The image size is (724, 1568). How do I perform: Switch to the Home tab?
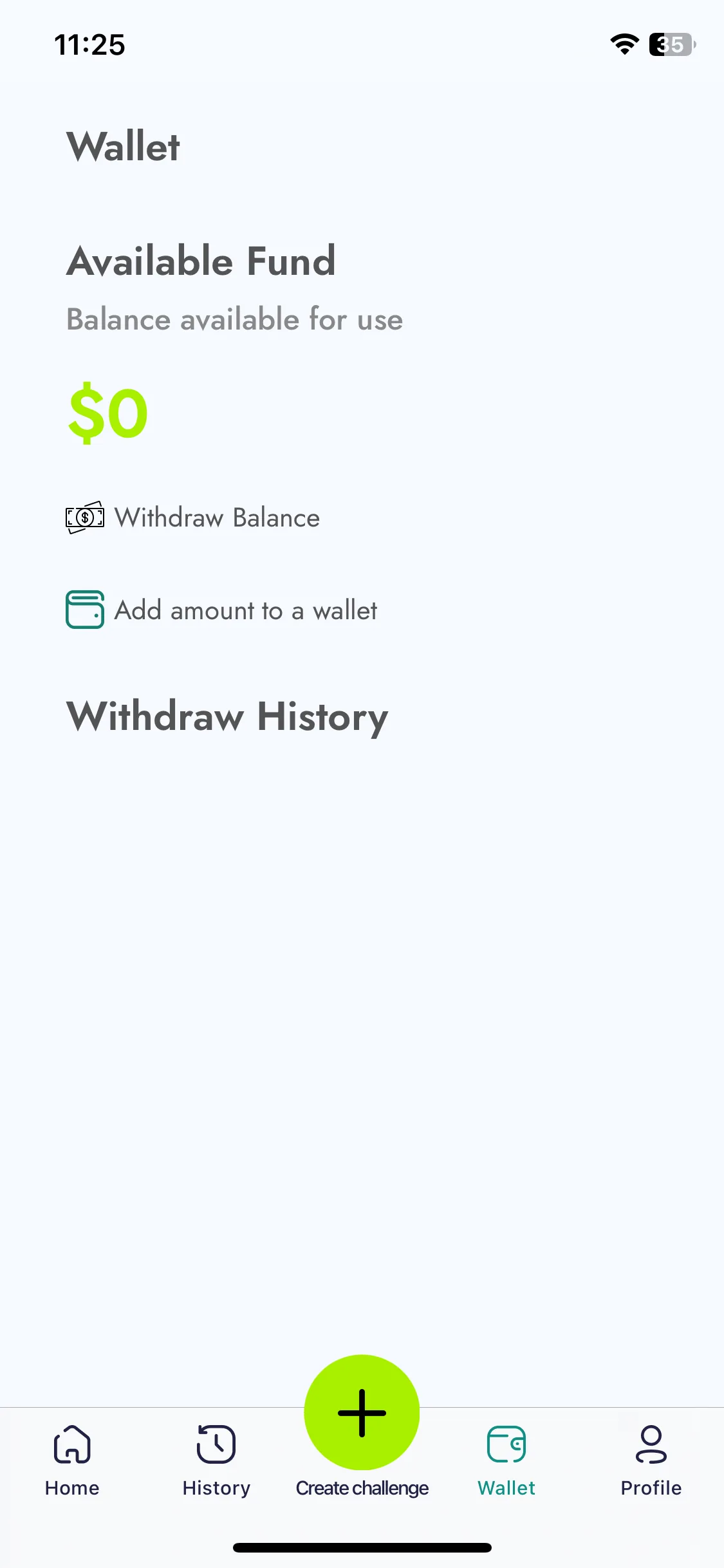click(72, 1460)
